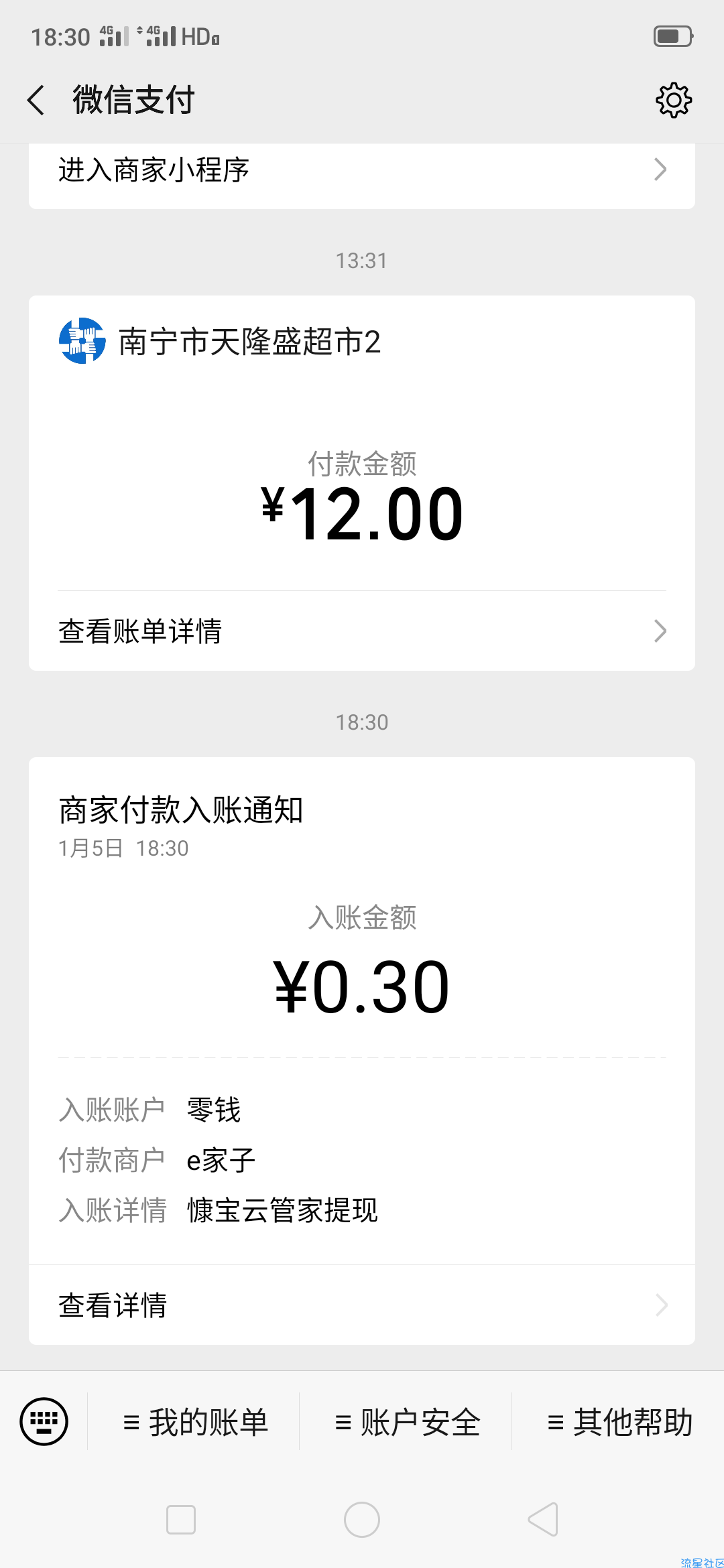Open 进入商家小程序
The image size is (724, 1568).
tap(362, 170)
